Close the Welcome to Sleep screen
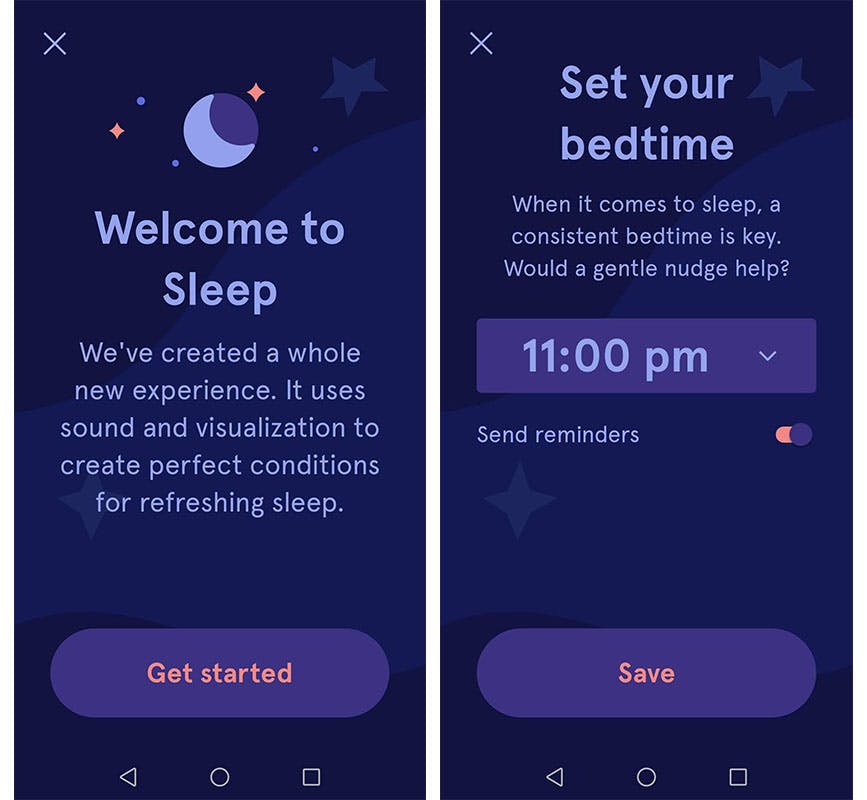Viewport: 867px width, 800px height. [55, 43]
